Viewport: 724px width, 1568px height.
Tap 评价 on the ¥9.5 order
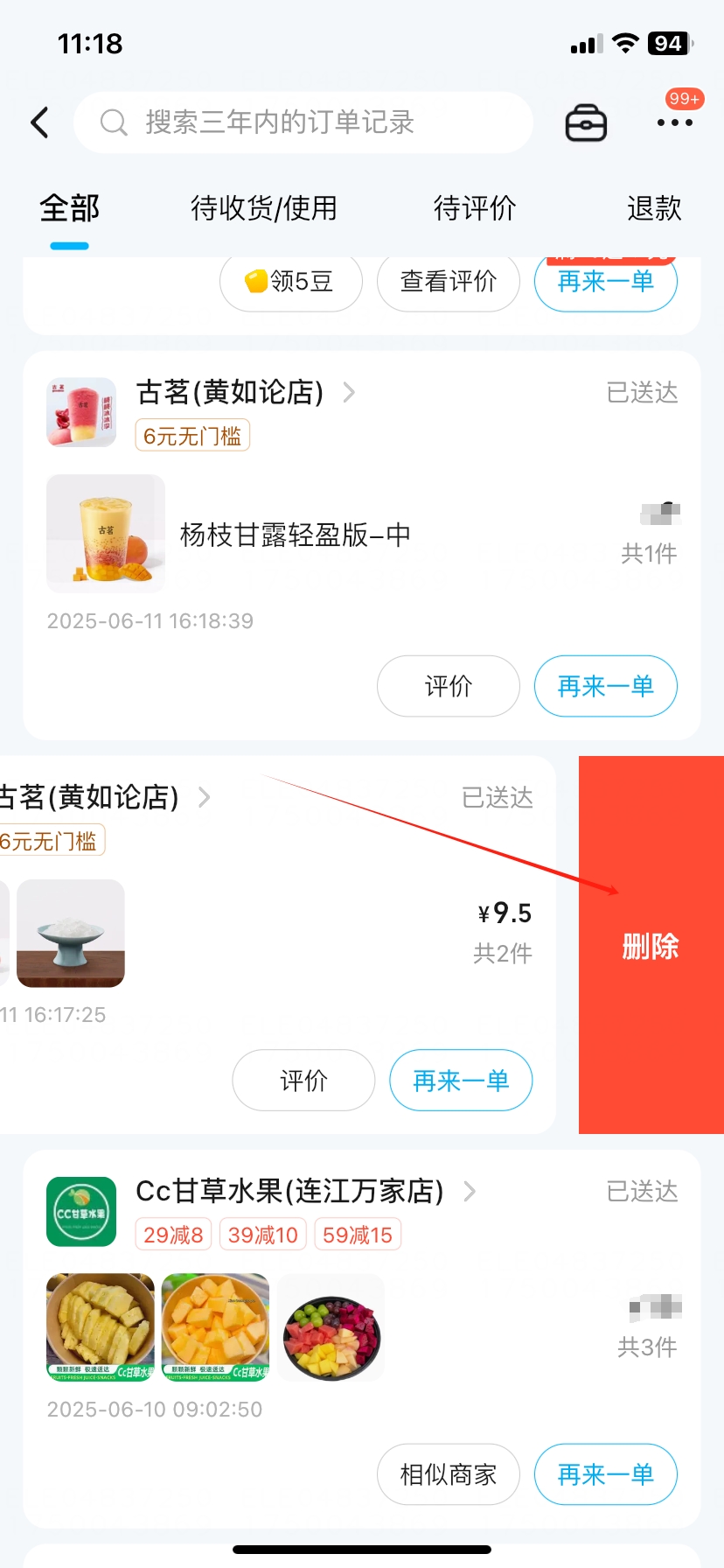pos(303,1081)
